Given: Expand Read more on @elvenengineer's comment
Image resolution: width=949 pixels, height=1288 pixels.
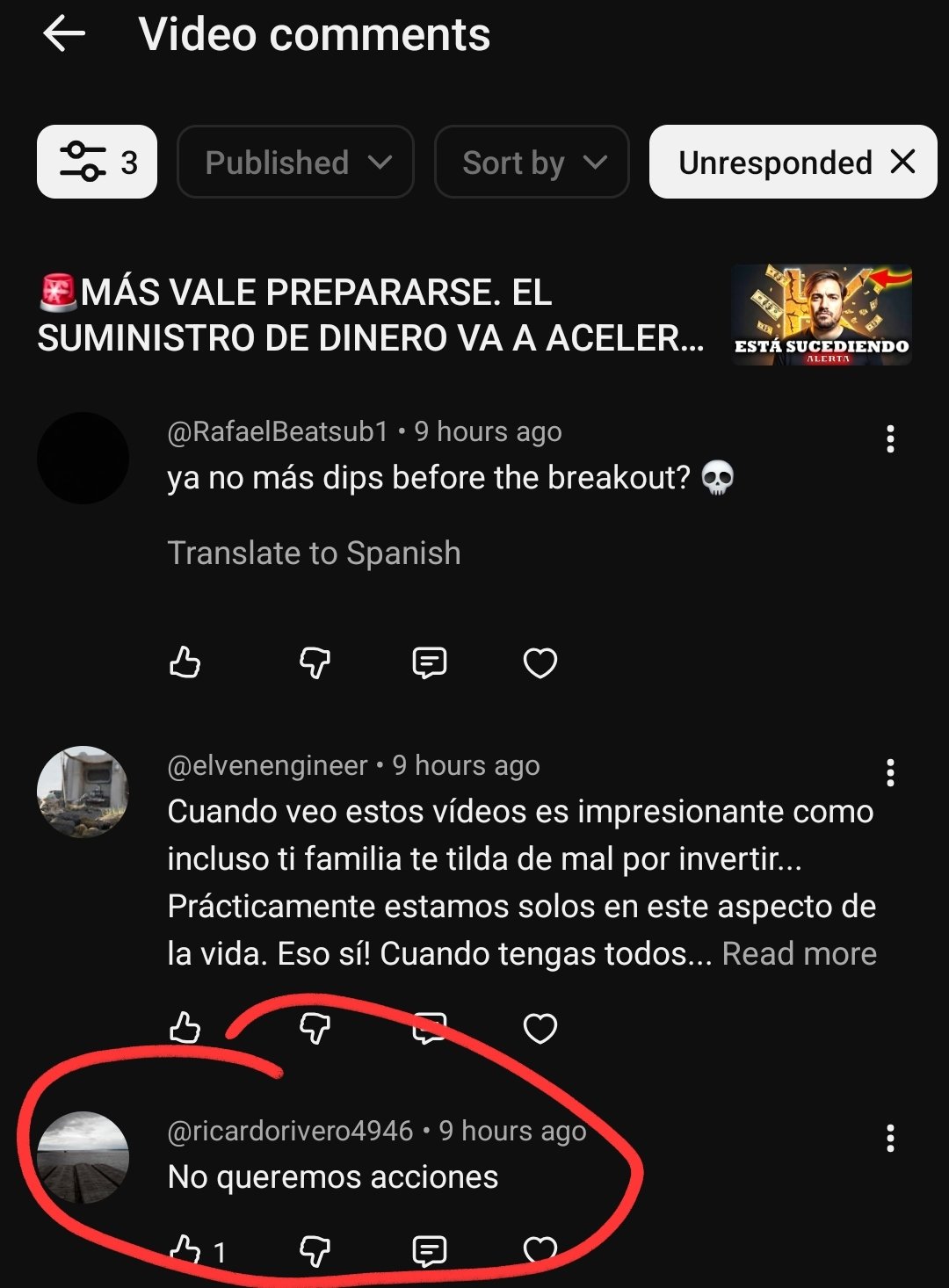Looking at the screenshot, I should (799, 953).
